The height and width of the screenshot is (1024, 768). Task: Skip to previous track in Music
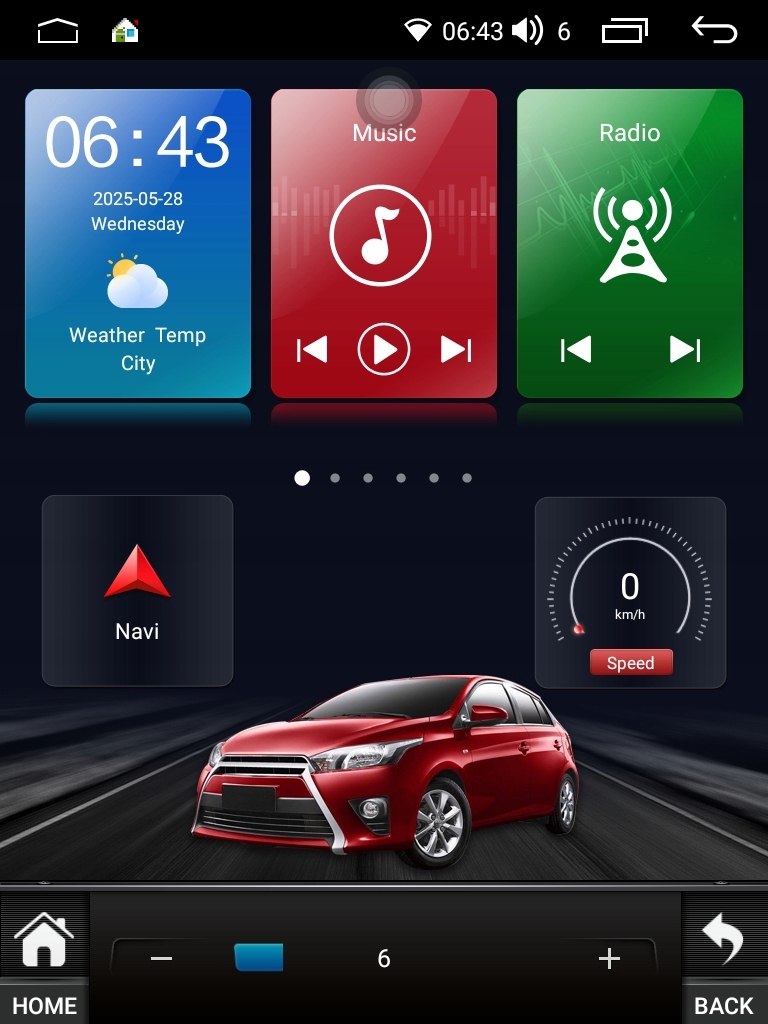tap(312, 349)
